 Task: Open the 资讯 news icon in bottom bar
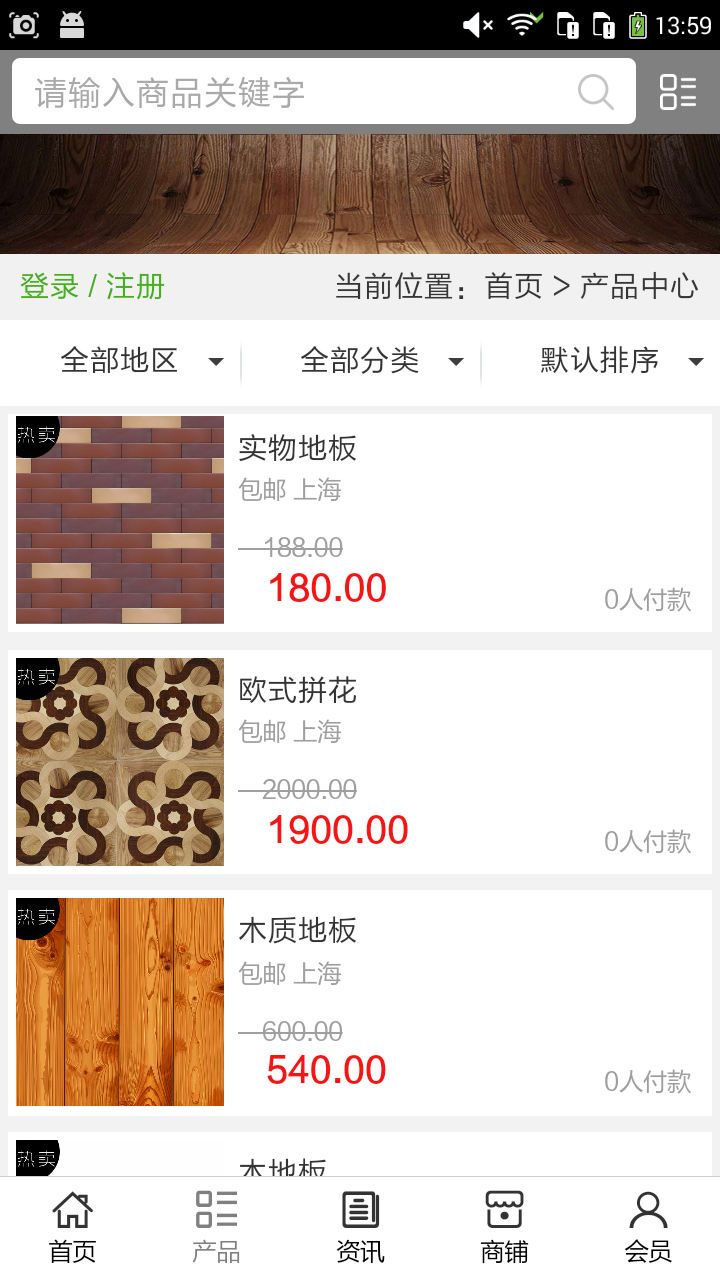tap(359, 1222)
